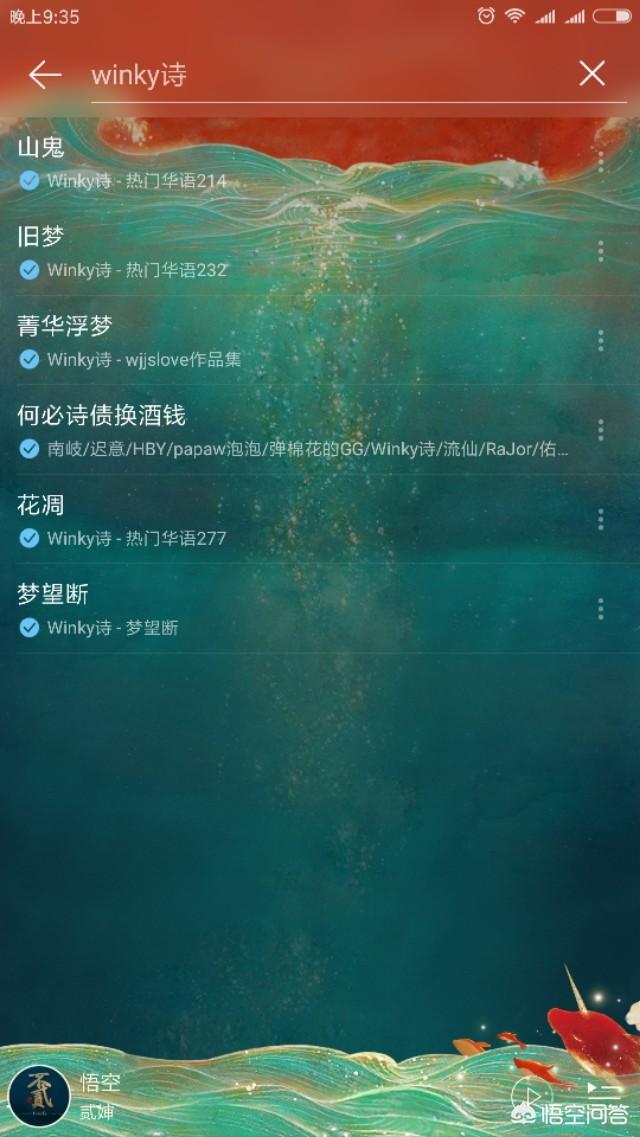Go back using the arrow icon
The width and height of the screenshot is (640, 1137).
(45, 74)
